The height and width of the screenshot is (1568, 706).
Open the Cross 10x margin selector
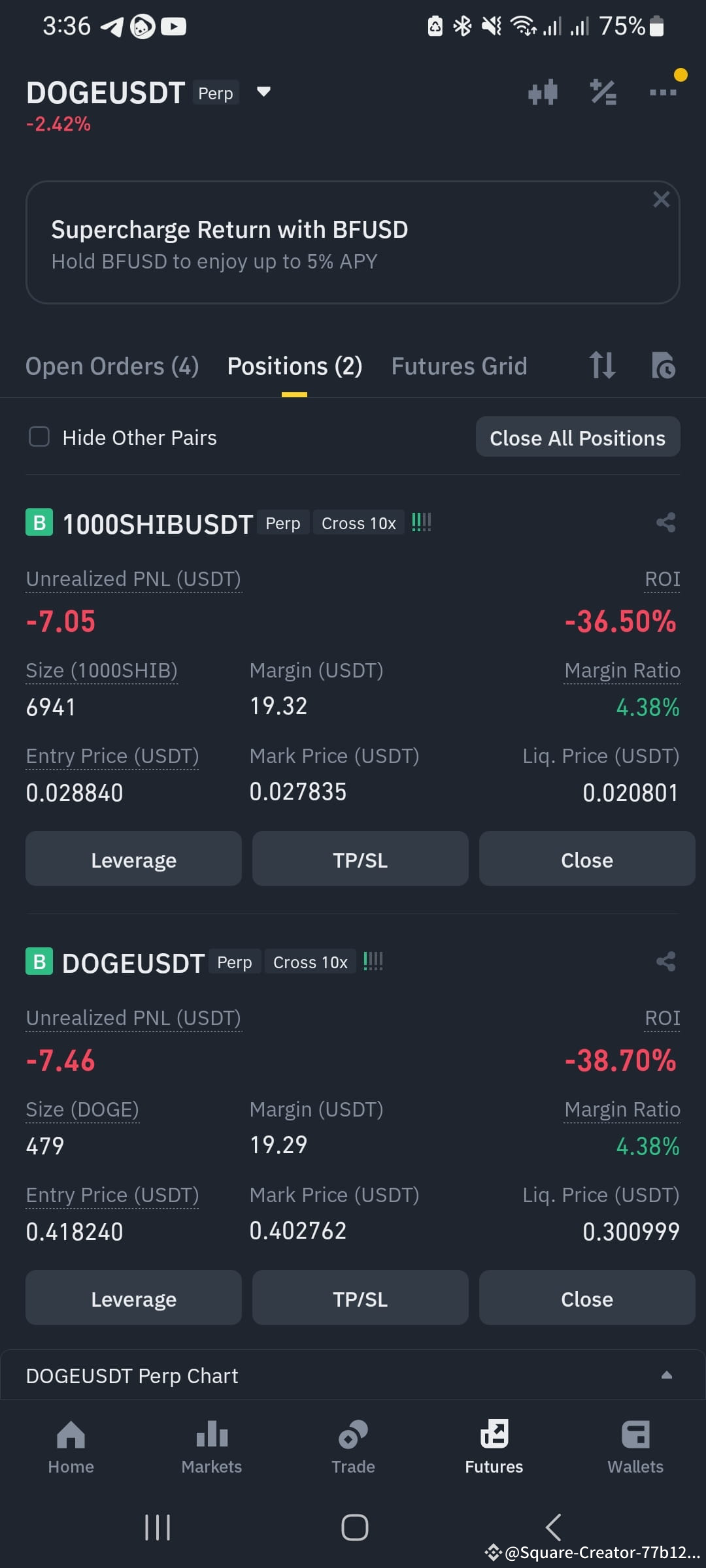pos(358,523)
